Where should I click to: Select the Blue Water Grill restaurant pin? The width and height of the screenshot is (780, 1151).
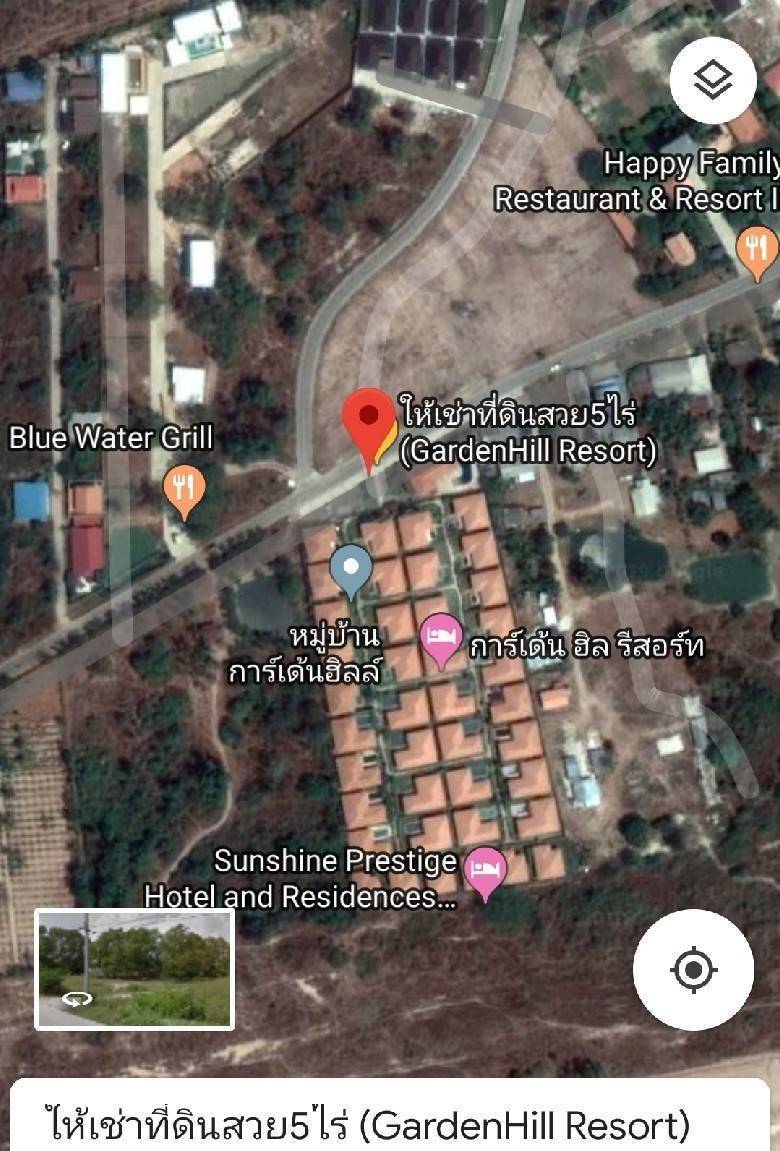(184, 490)
